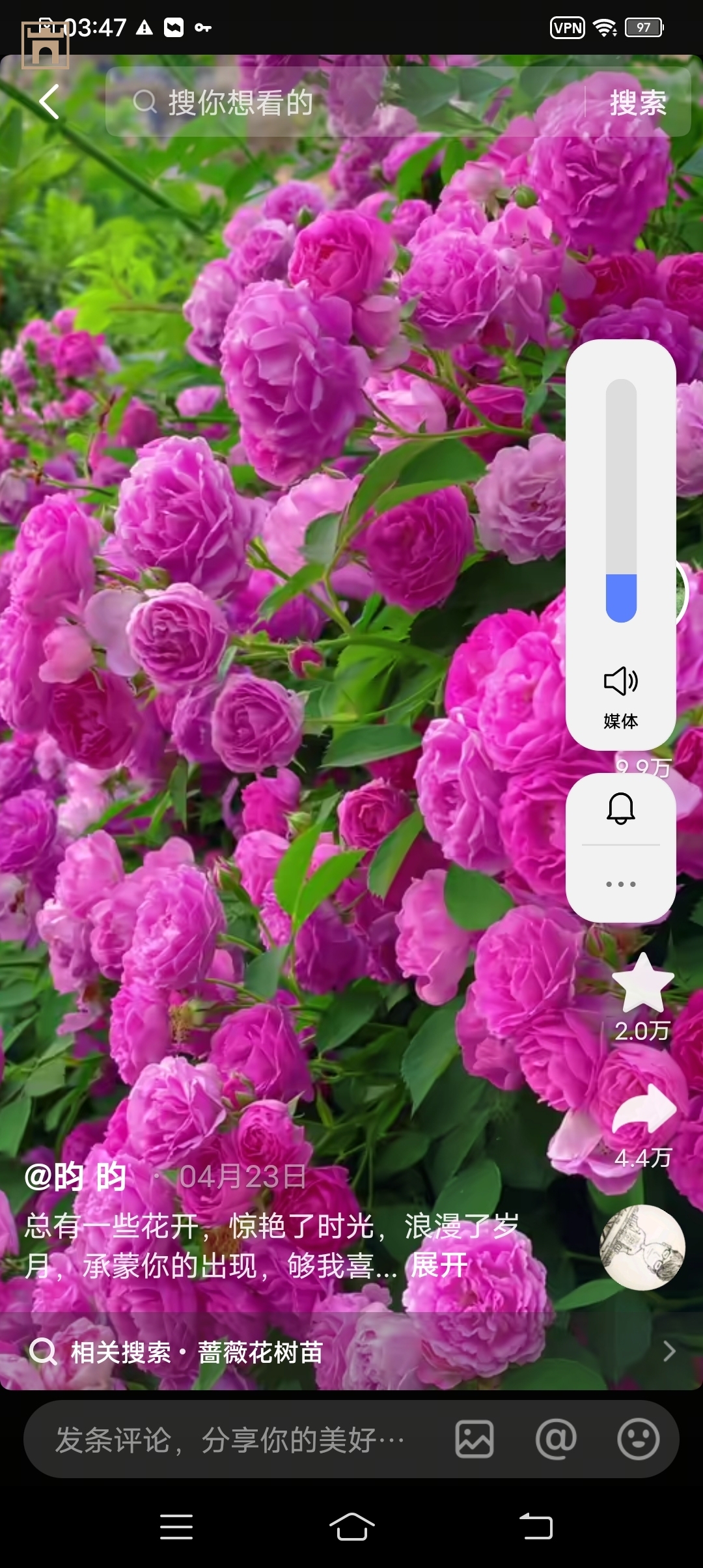This screenshot has width=703, height=1568.
Task: Mention someone with the @ icon
Action: pyautogui.click(x=556, y=1439)
